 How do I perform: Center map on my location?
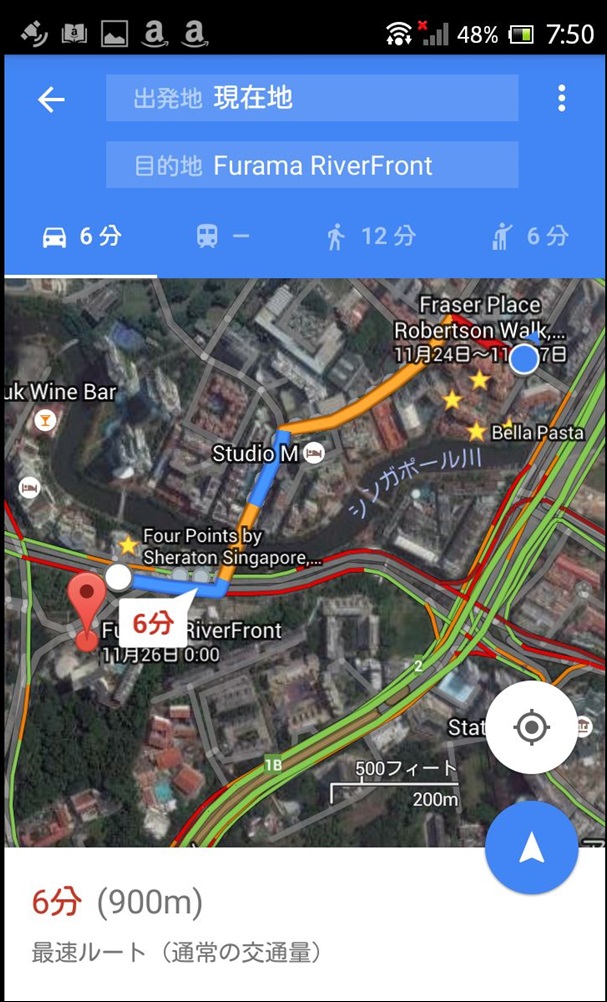[532, 727]
